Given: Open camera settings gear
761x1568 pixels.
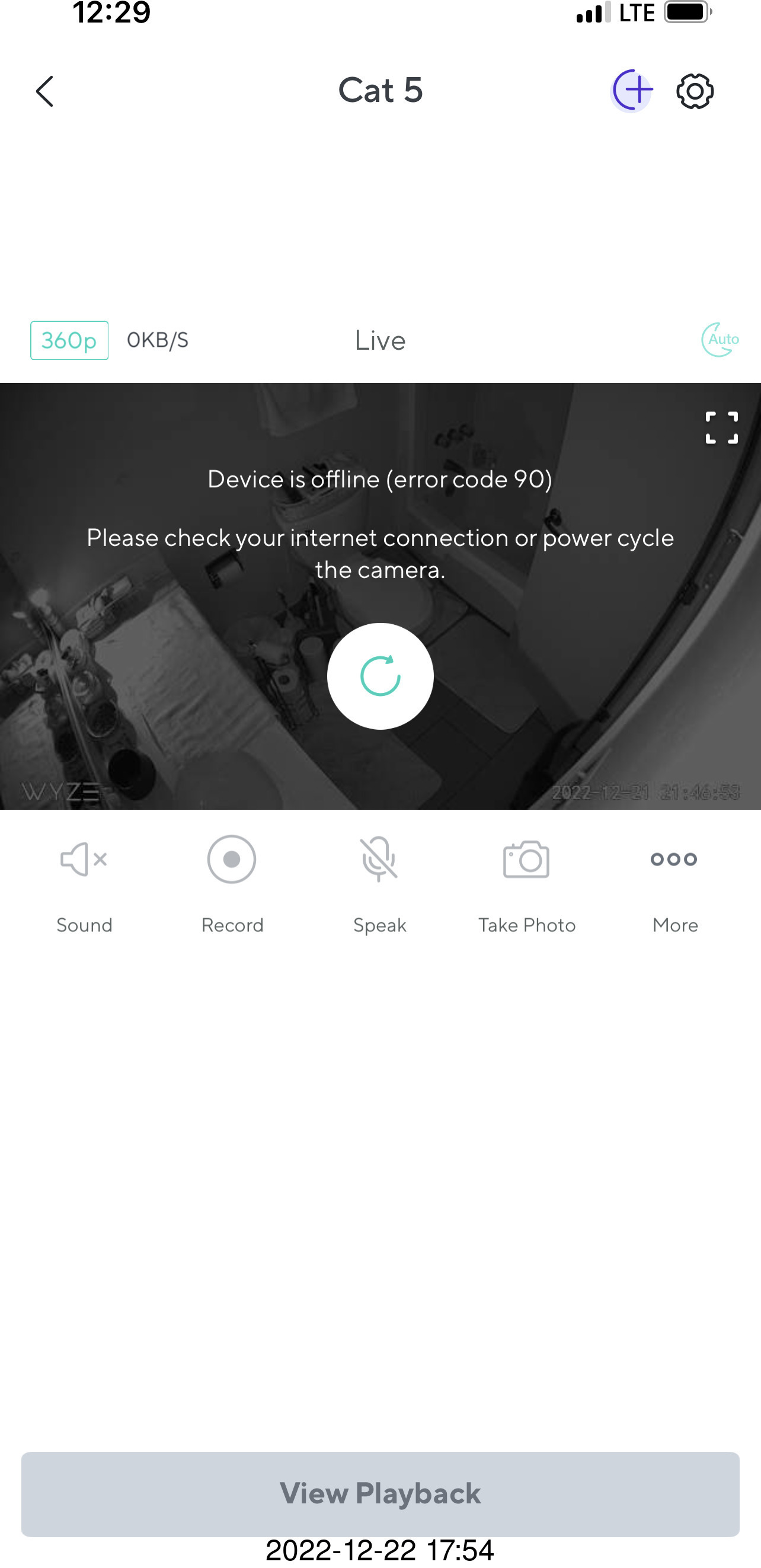Looking at the screenshot, I should [695, 92].
